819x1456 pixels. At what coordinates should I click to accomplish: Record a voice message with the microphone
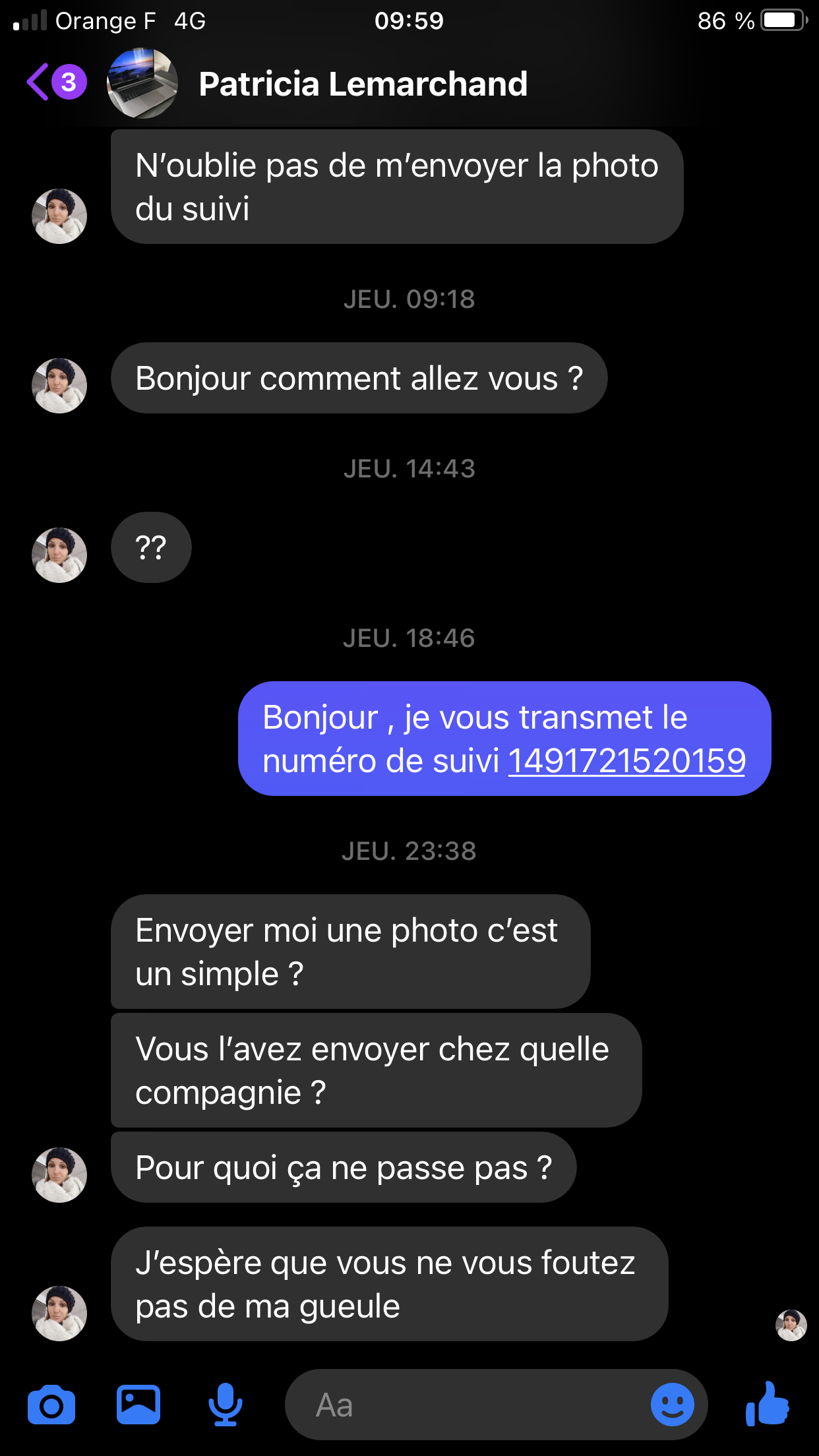coord(226,1405)
